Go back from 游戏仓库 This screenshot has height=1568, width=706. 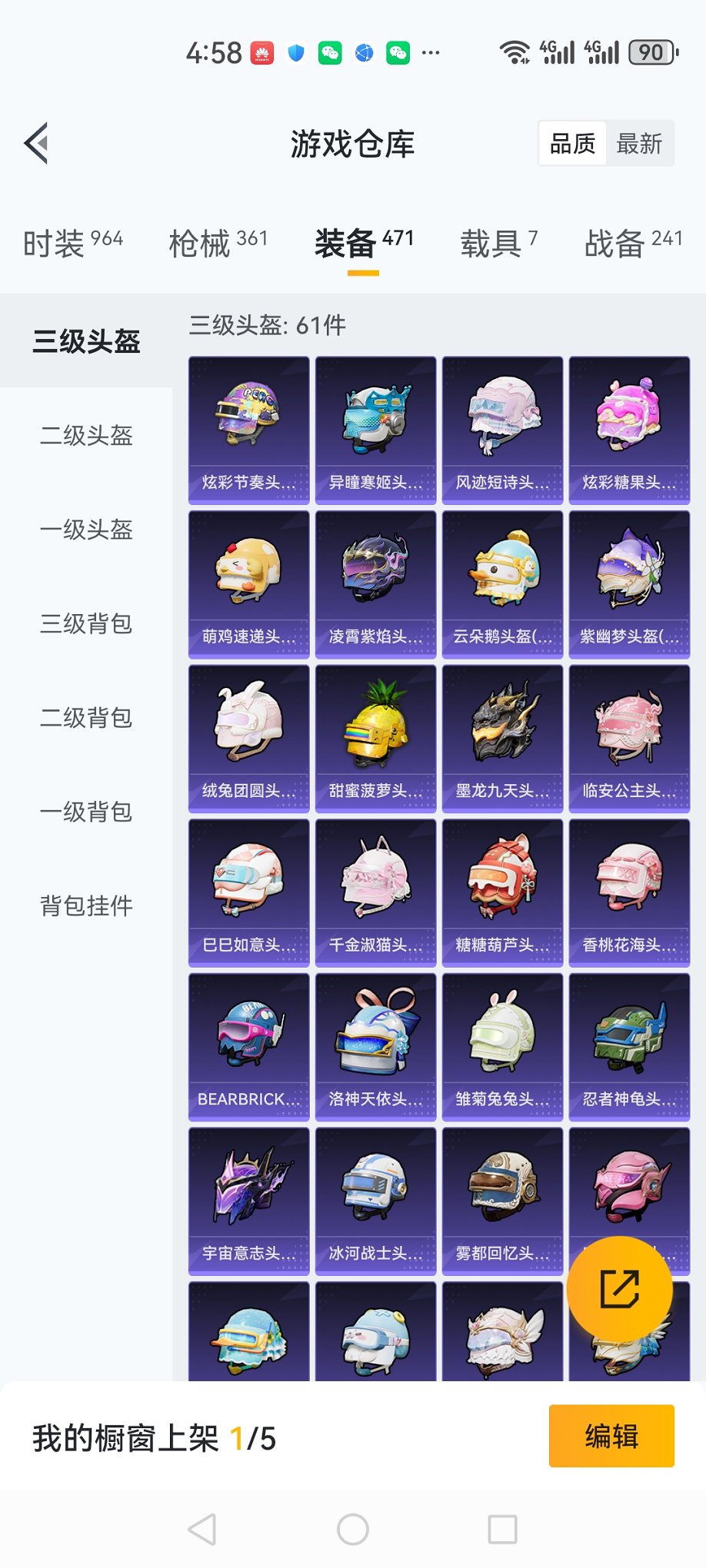37,143
